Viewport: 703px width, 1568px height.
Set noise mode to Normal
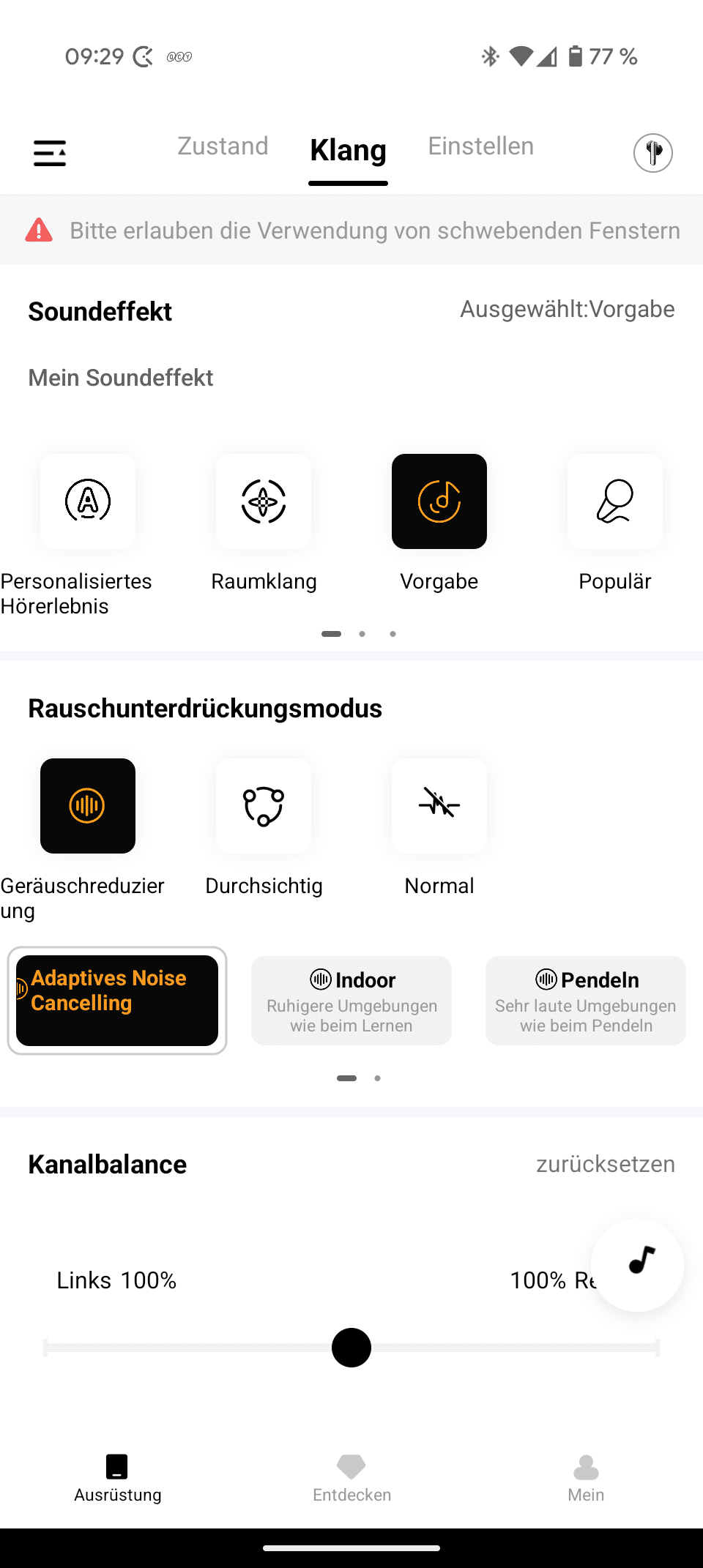tap(439, 806)
